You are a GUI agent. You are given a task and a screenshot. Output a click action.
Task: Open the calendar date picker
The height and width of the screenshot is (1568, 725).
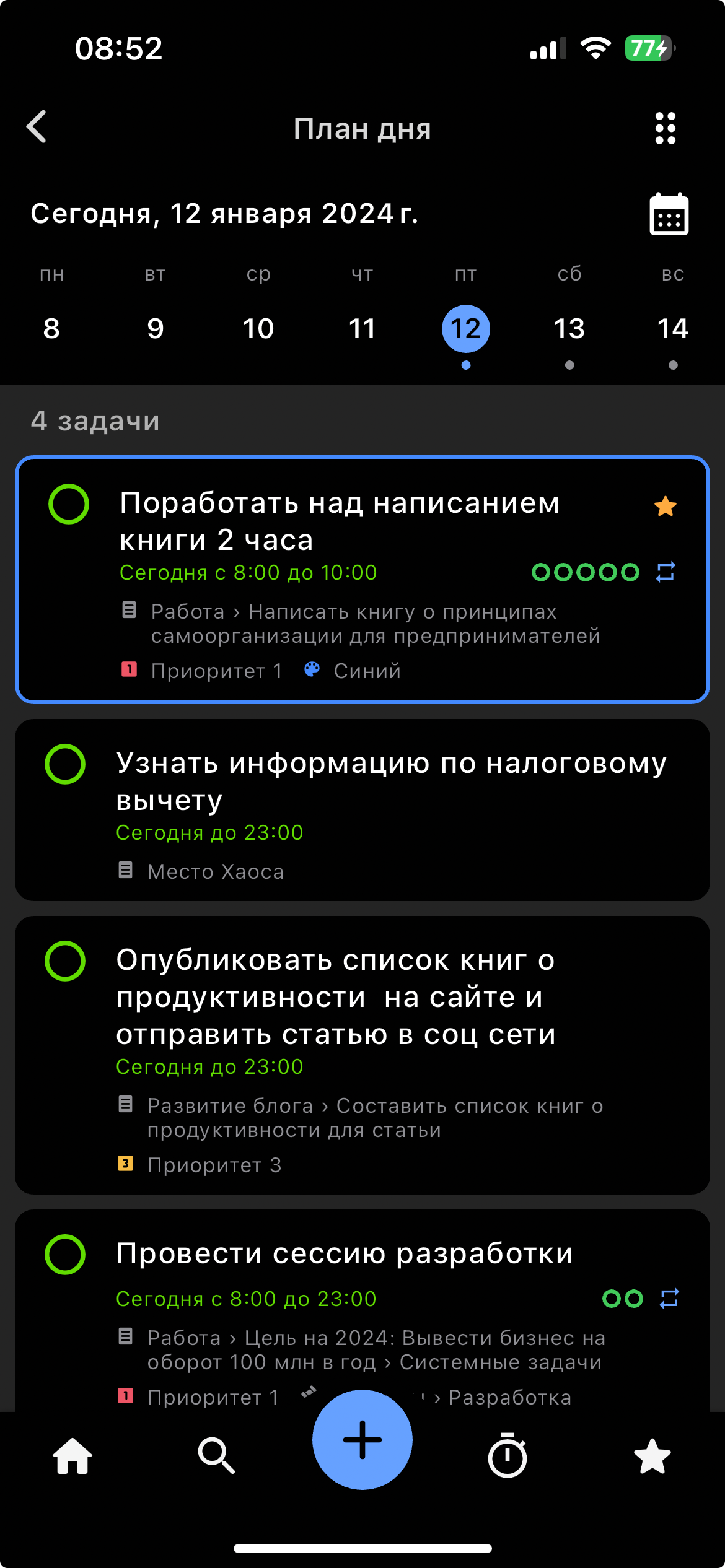tap(669, 214)
